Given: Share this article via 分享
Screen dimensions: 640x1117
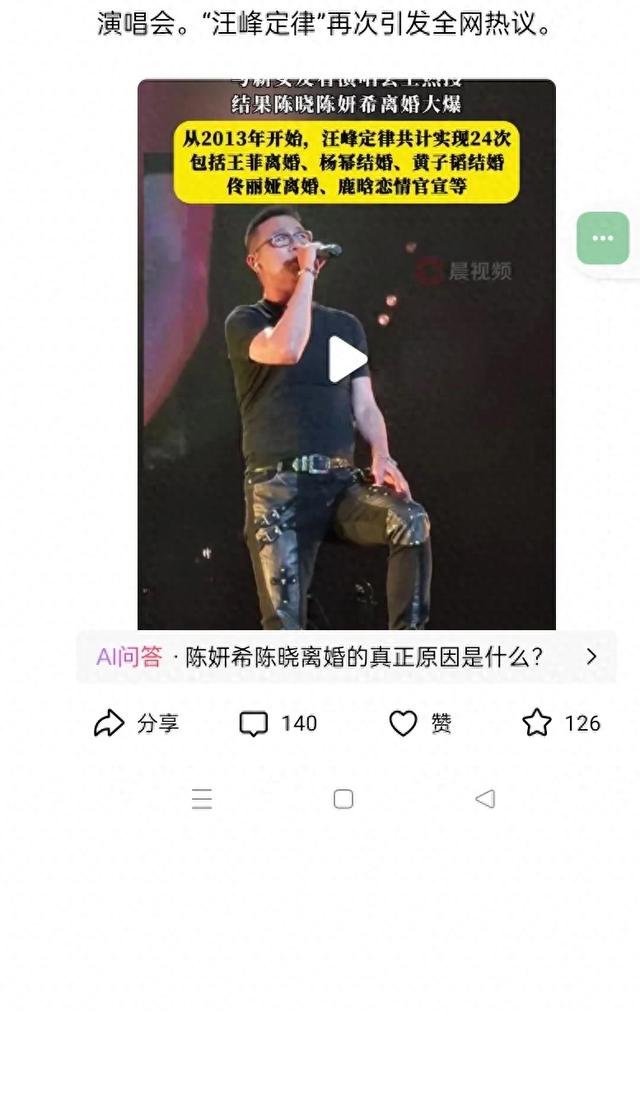Looking at the screenshot, I should click(x=136, y=724).
